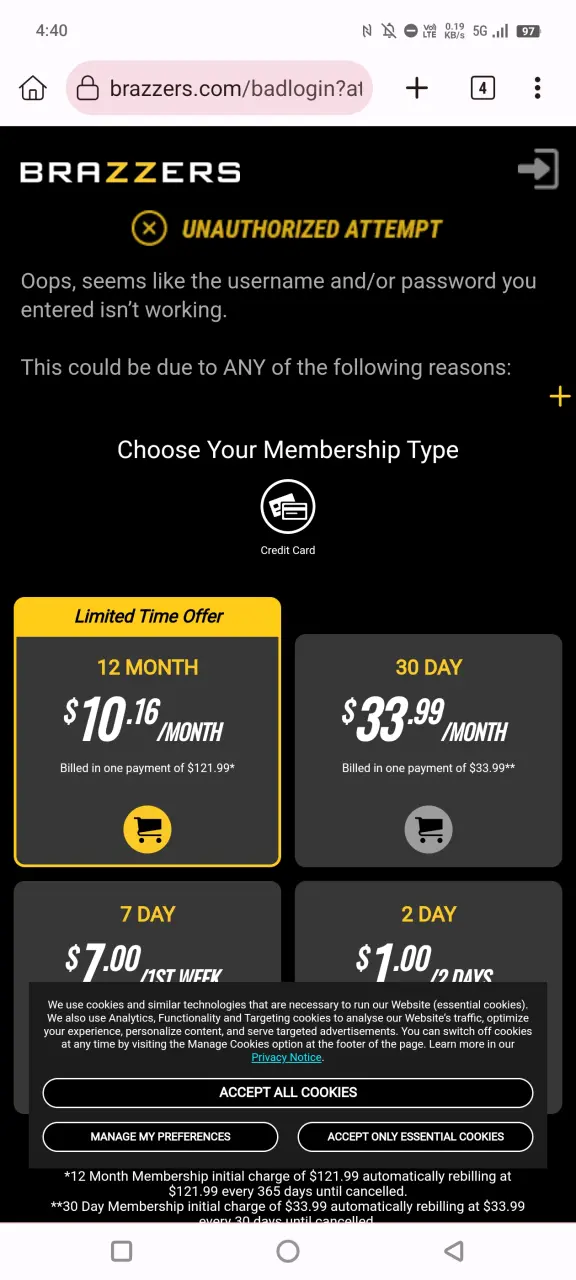Accept only essential cookies
The width and height of the screenshot is (576, 1280).
point(415,1136)
